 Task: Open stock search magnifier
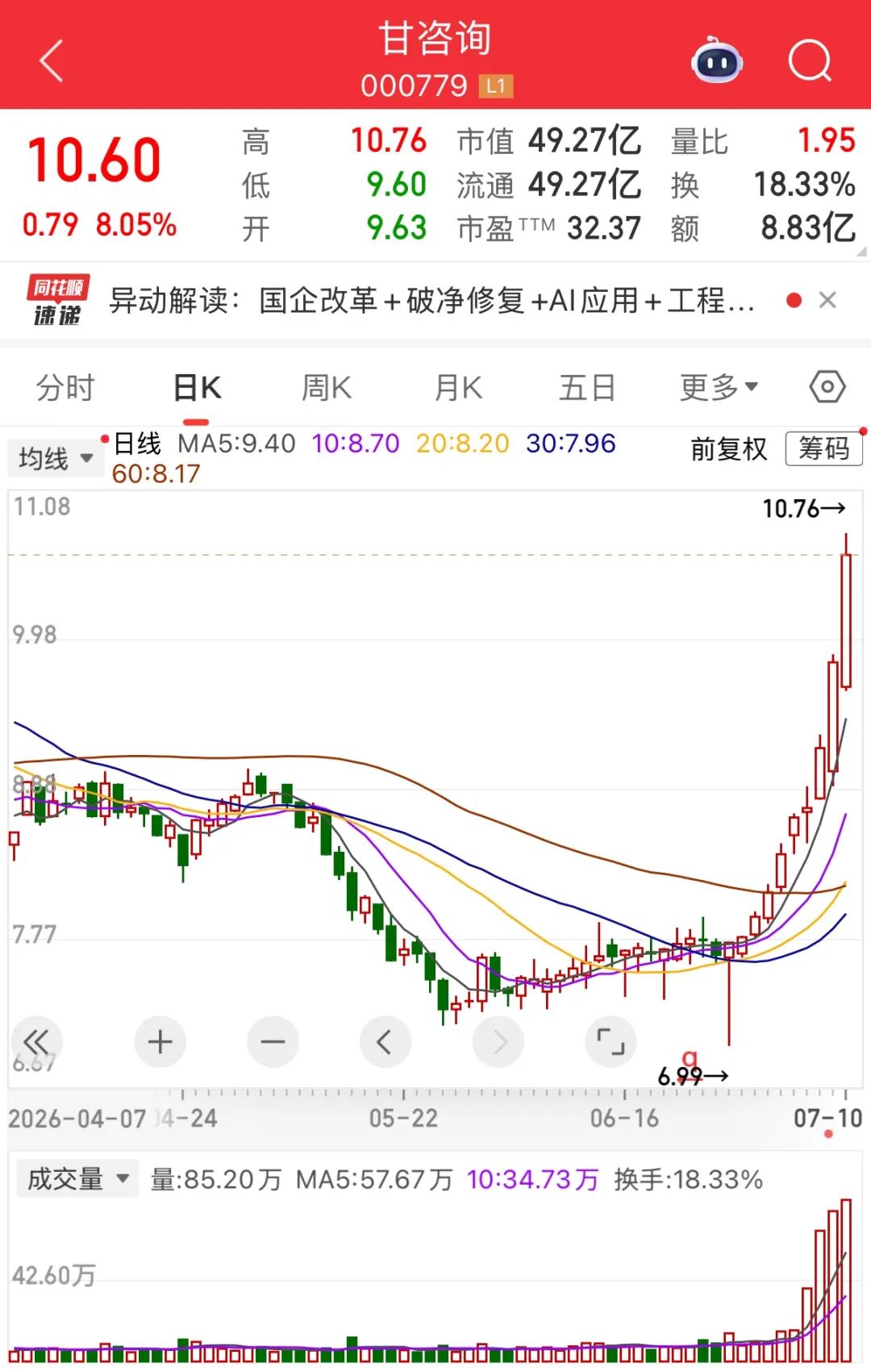point(810,61)
